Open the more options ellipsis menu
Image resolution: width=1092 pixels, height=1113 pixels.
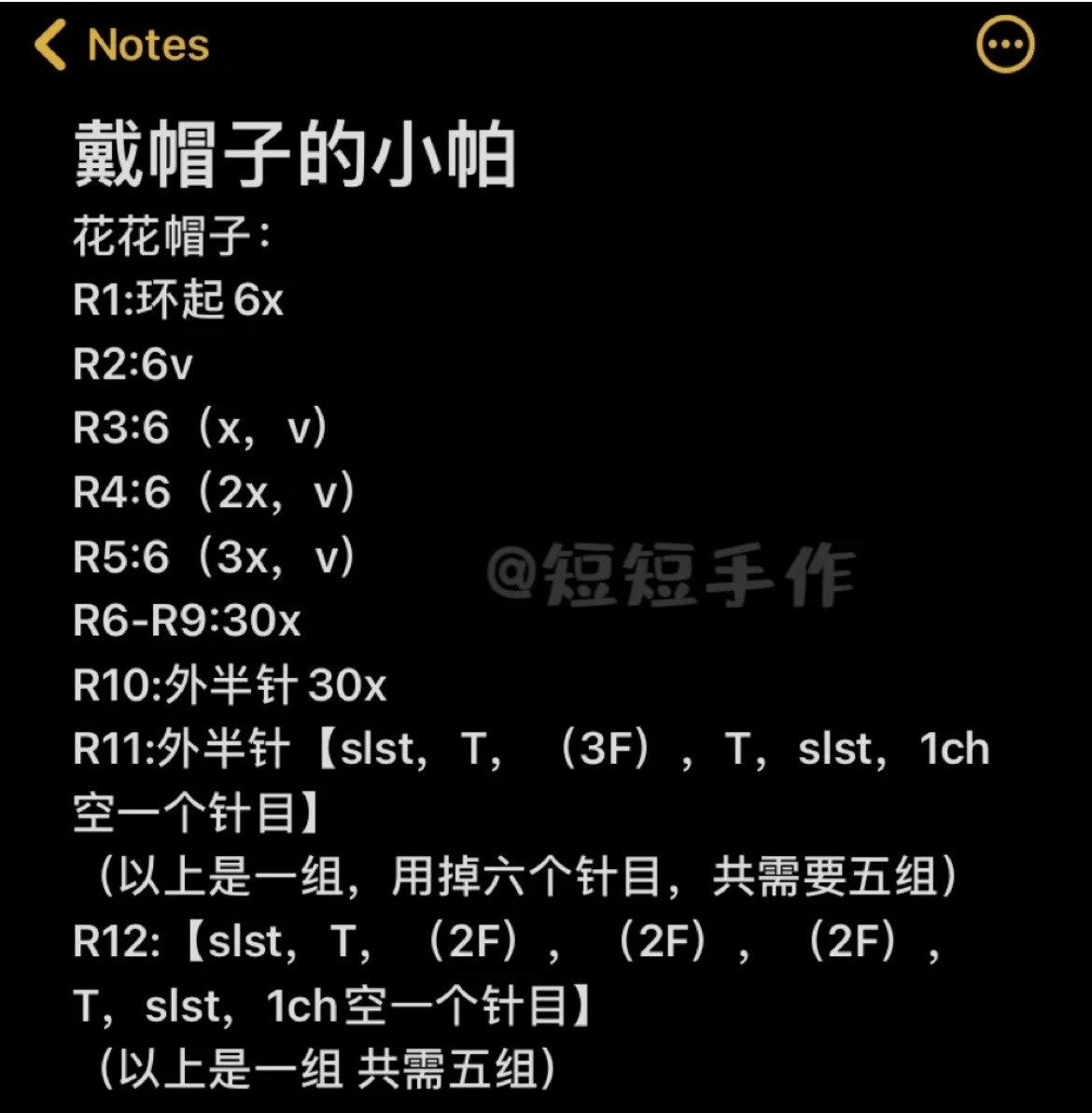pos(1004,44)
